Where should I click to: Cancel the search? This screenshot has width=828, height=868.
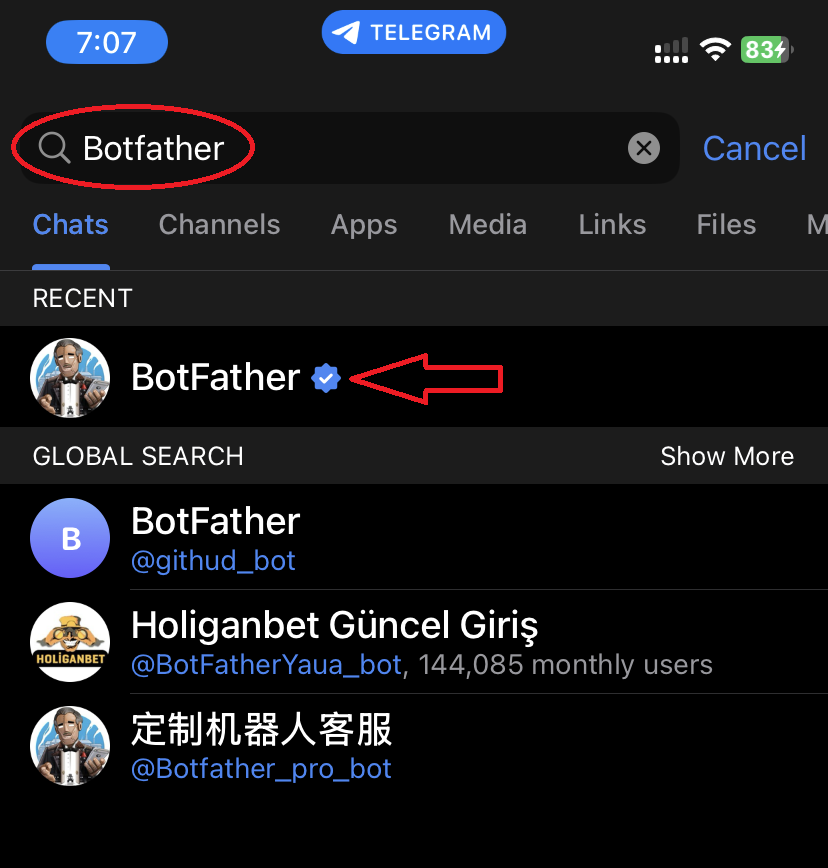click(754, 149)
